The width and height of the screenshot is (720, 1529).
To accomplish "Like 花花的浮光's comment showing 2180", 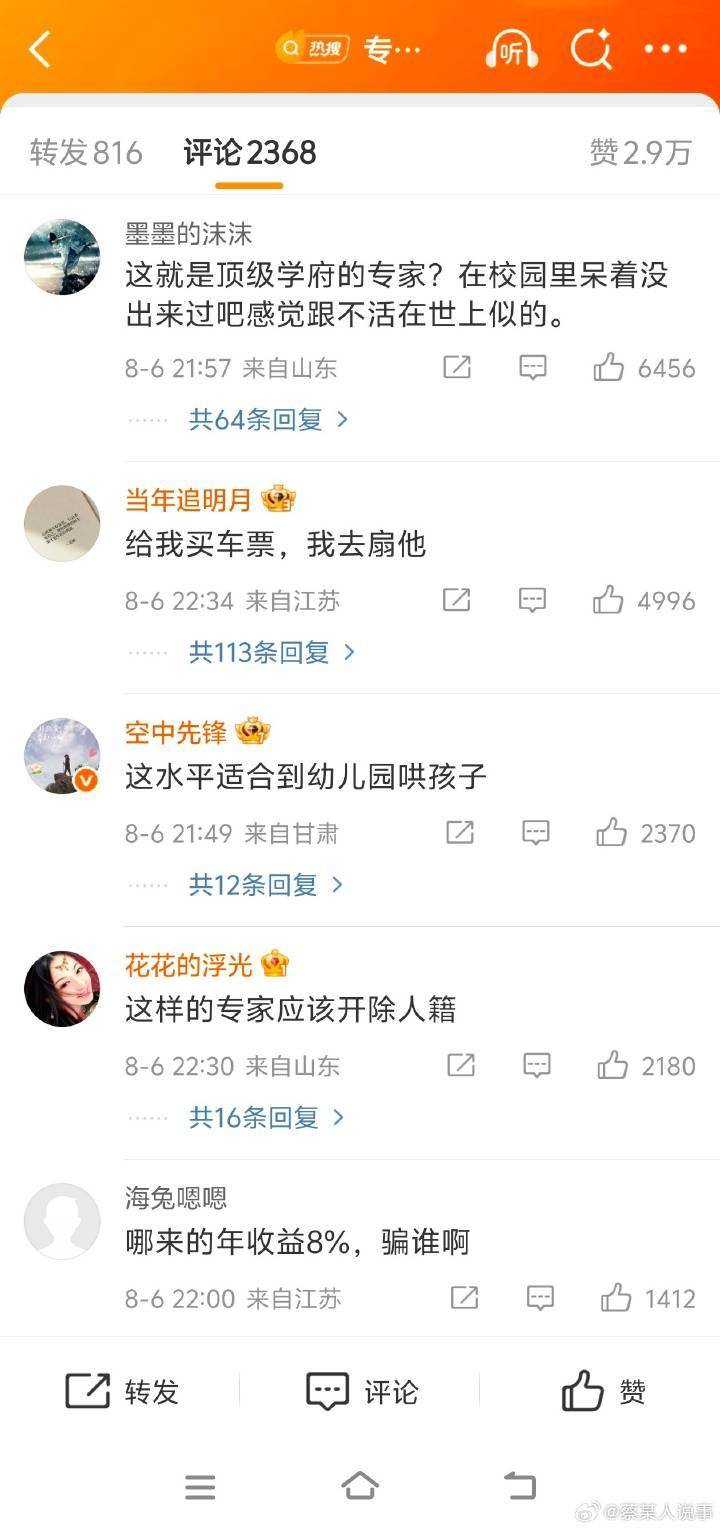I will coord(609,1065).
